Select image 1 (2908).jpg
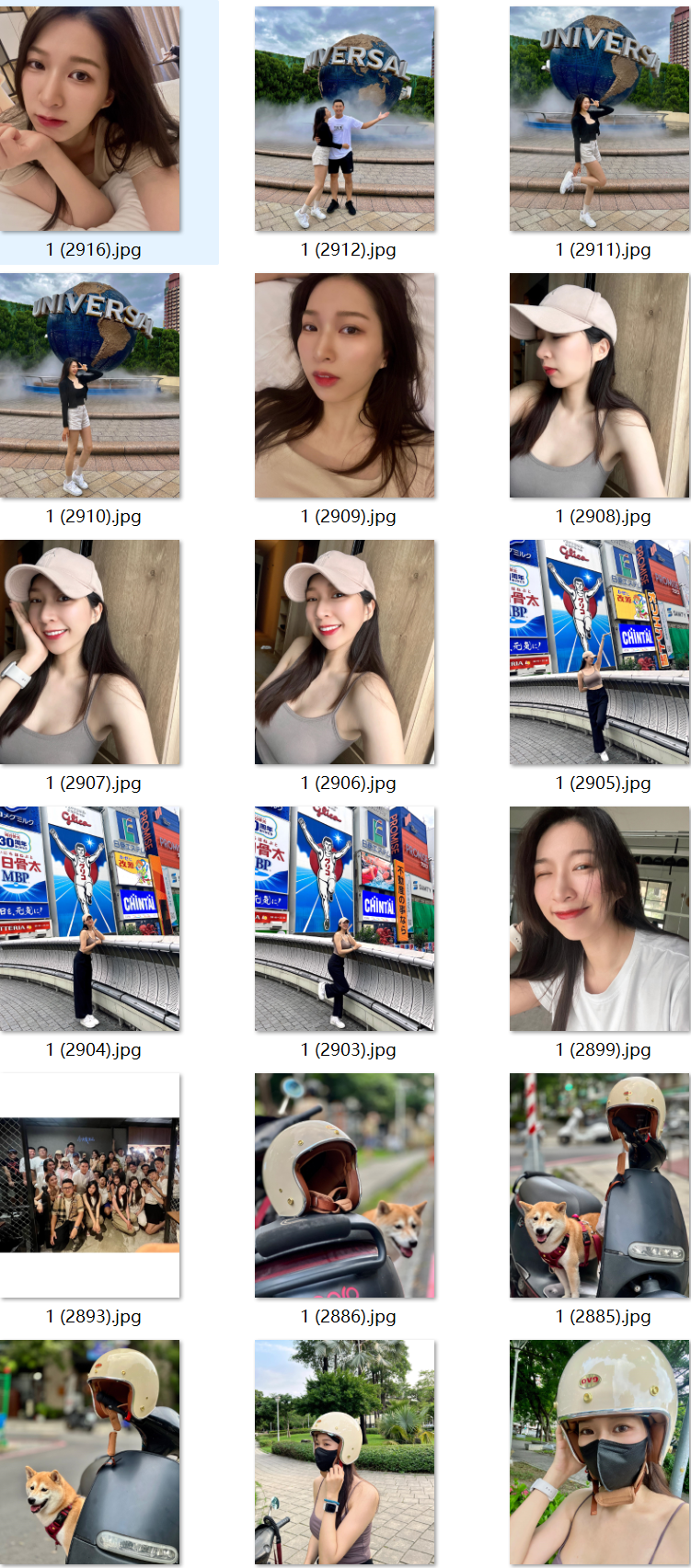691x1568 pixels. point(599,386)
